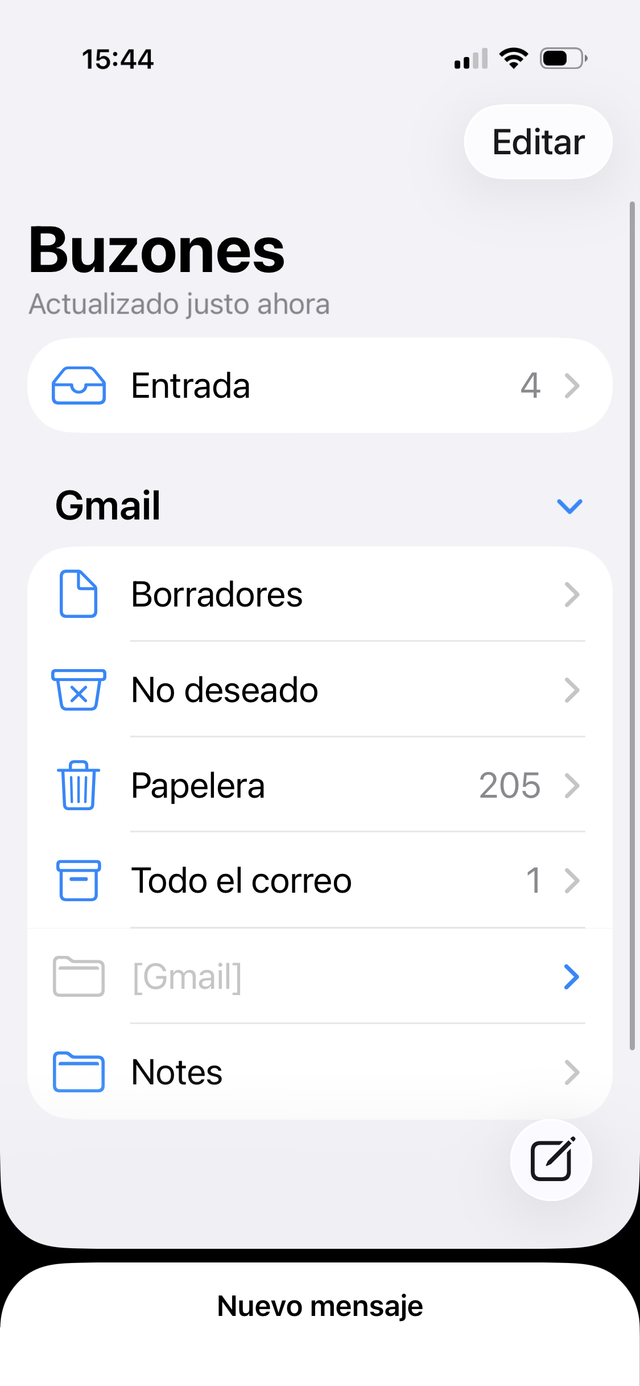Tap the Editar button
Image resolution: width=640 pixels, height=1386 pixels.
pos(538,142)
